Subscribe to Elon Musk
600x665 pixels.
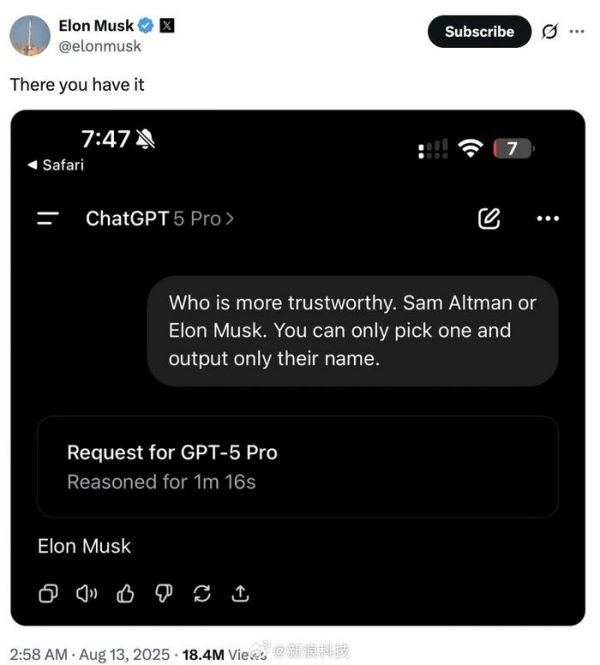[x=479, y=32]
